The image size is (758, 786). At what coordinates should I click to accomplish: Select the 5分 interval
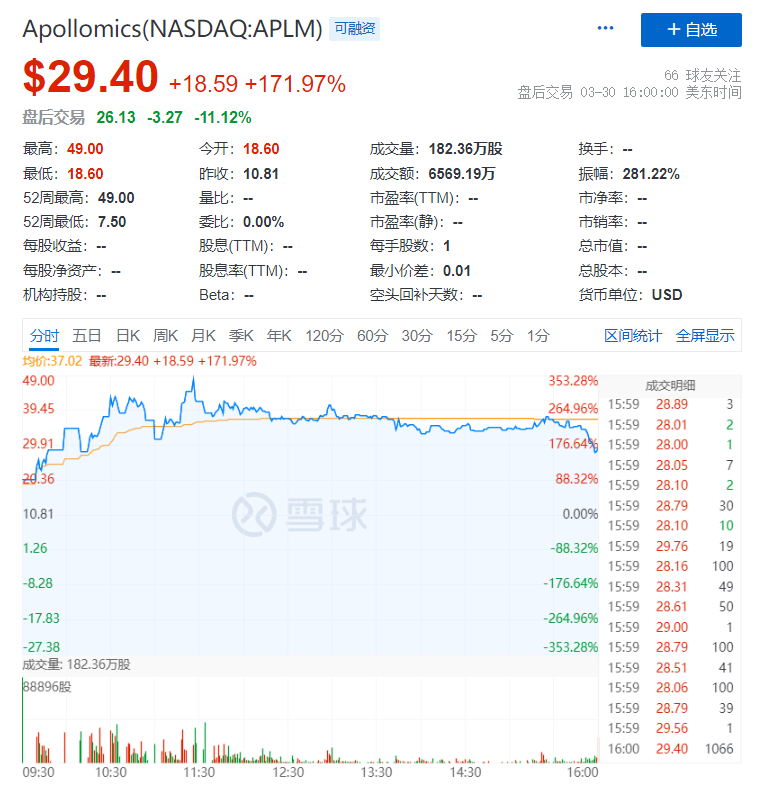(x=501, y=335)
